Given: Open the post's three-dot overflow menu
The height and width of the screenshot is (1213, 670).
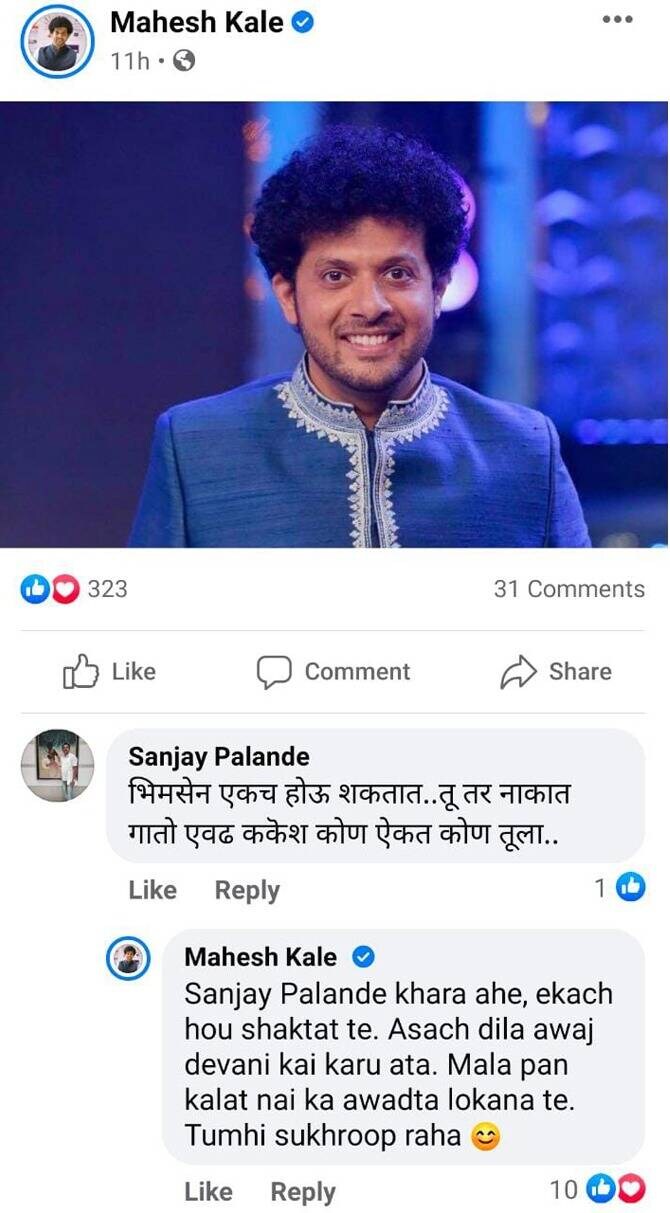Looking at the screenshot, I should click(617, 20).
